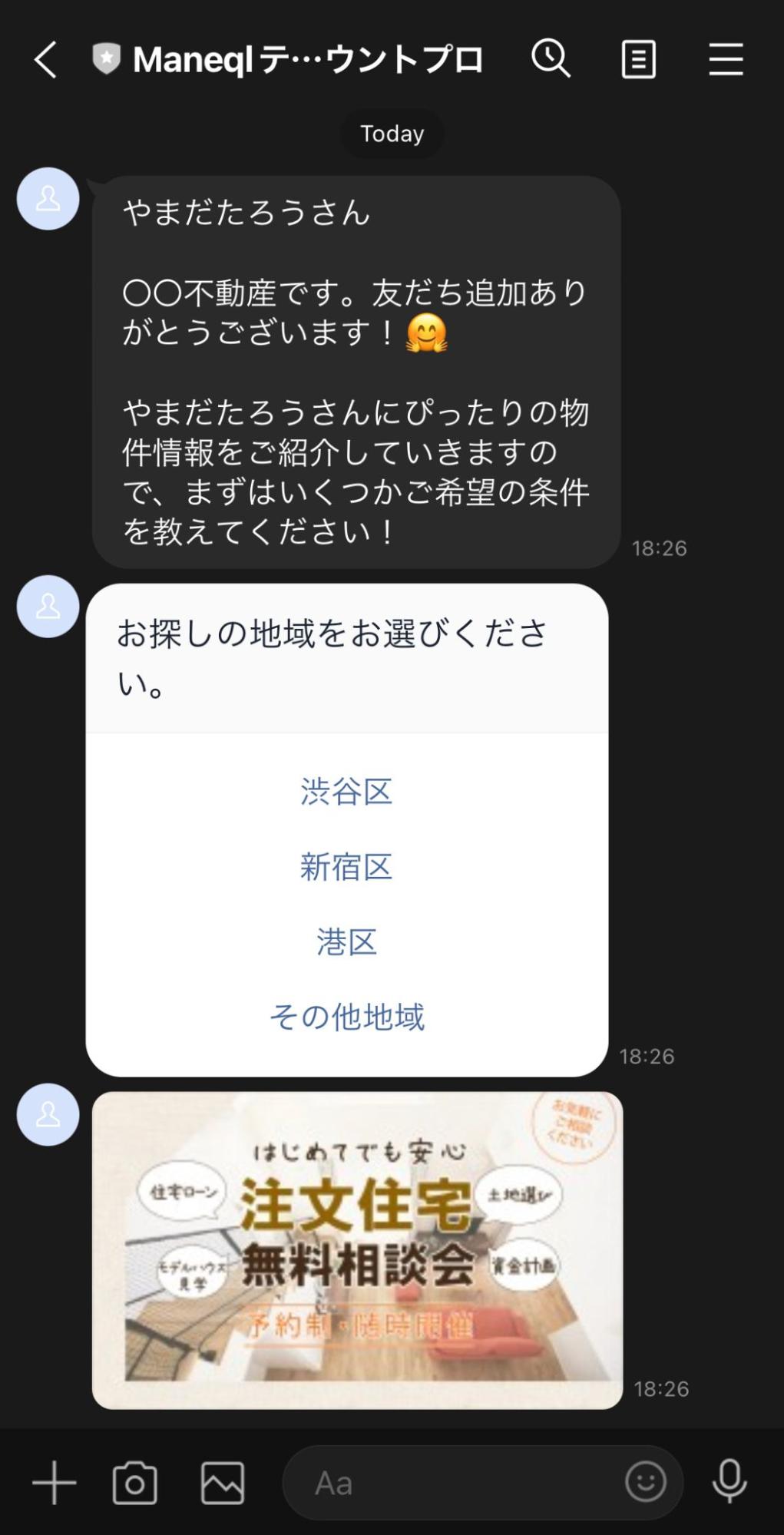This screenshot has height=1535, width=784.
Task: Pick 港区 from the area list
Action: (346, 942)
